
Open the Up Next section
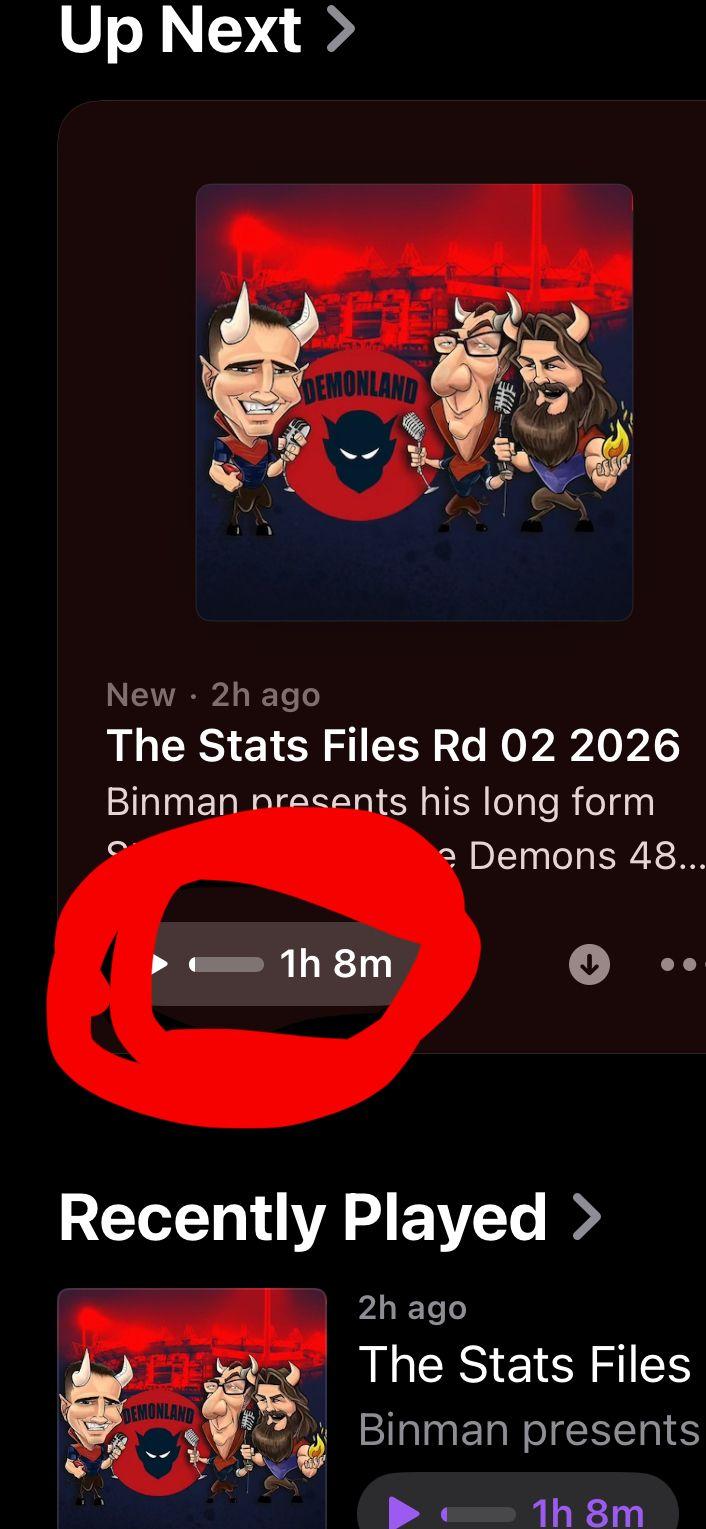click(206, 30)
